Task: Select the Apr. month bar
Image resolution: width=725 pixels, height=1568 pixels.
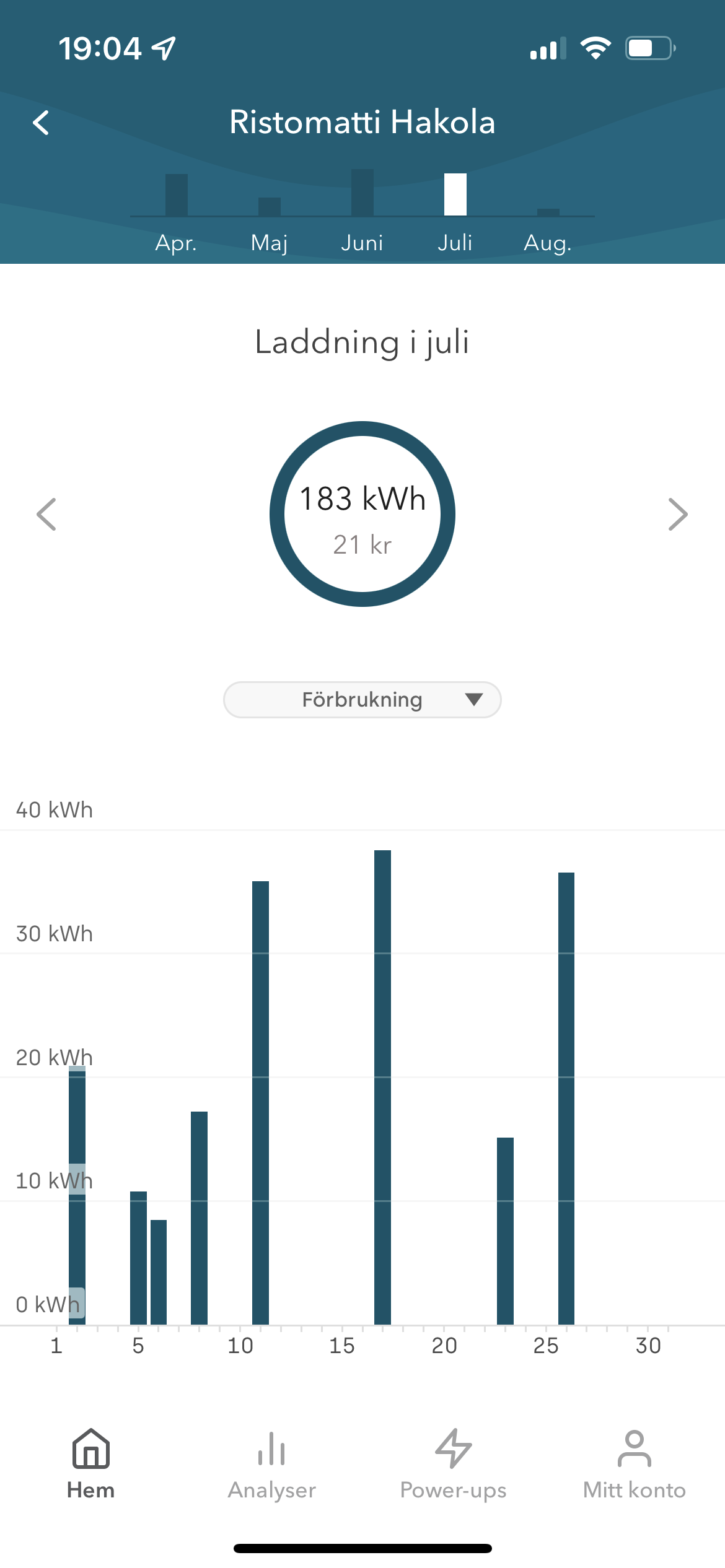Action: pyautogui.click(x=177, y=197)
